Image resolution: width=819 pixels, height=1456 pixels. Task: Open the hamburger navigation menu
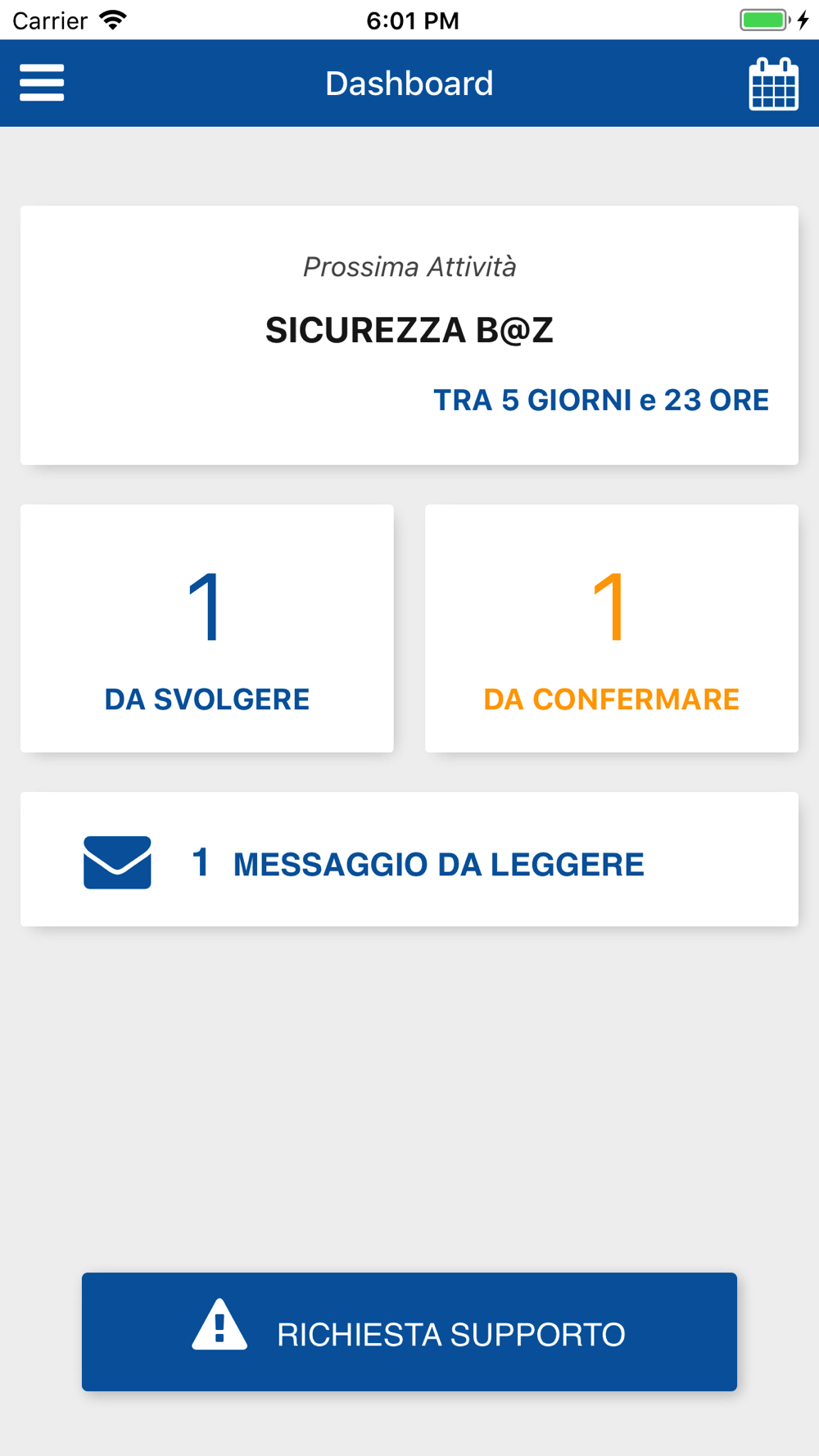point(42,83)
